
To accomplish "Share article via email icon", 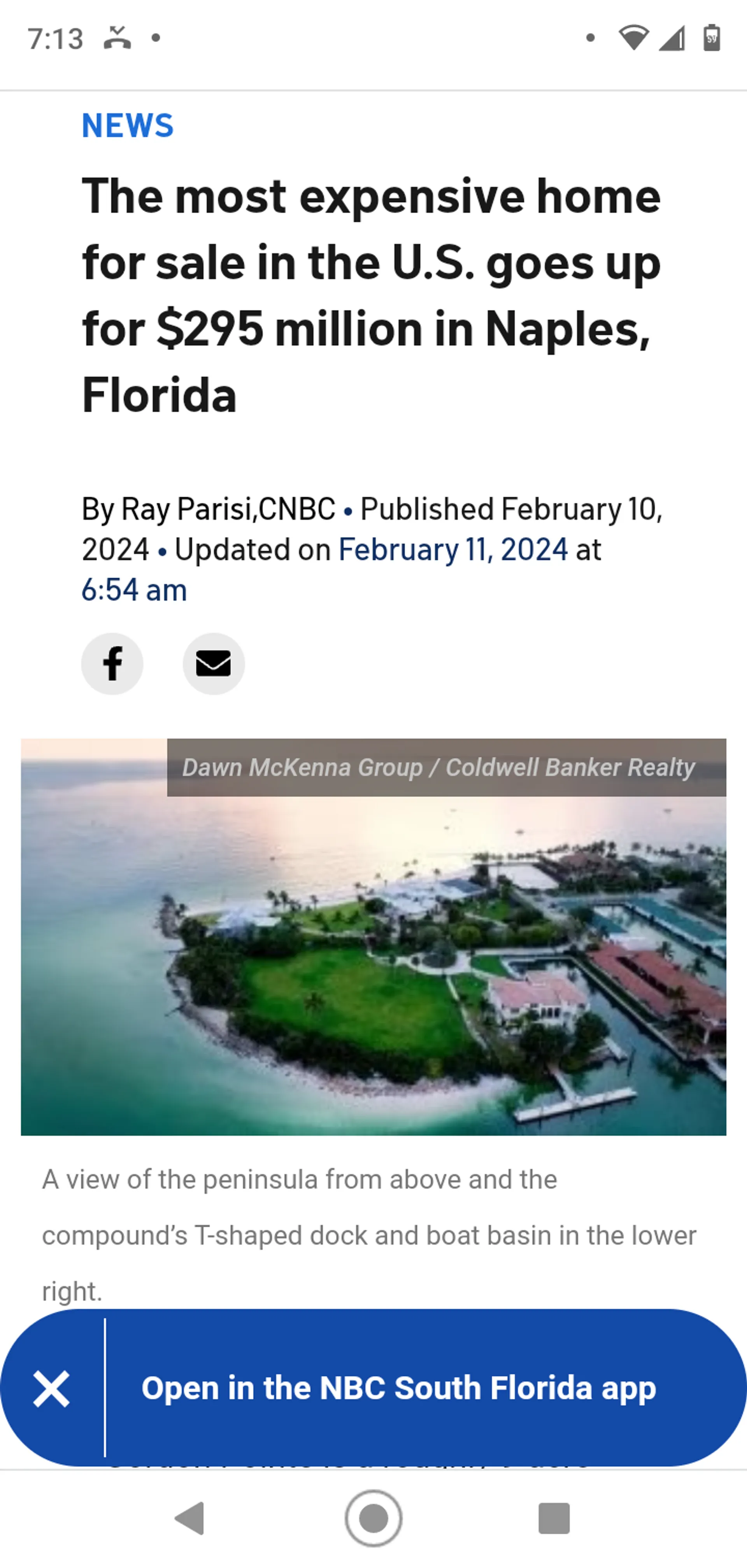I will [x=214, y=663].
